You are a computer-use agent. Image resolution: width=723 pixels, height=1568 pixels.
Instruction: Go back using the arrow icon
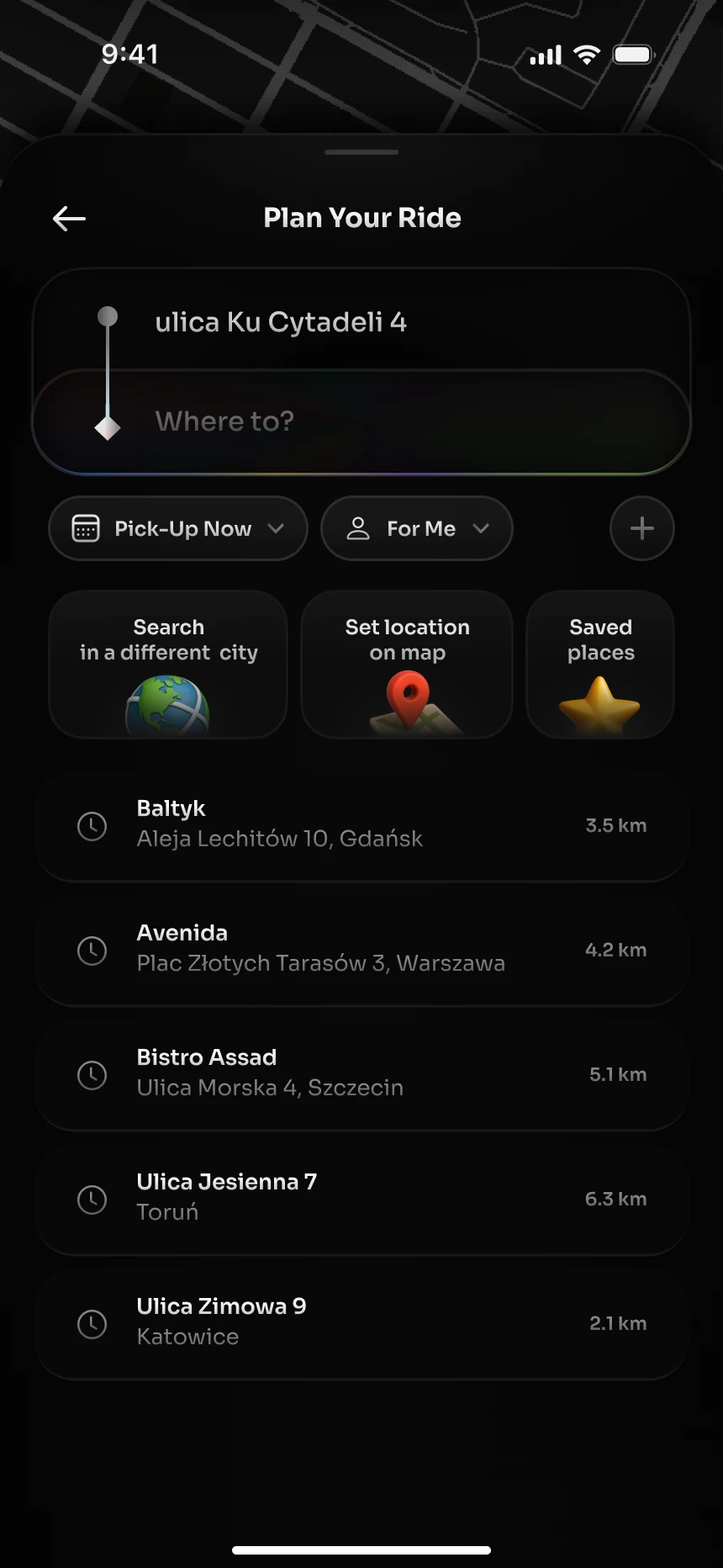coord(69,219)
